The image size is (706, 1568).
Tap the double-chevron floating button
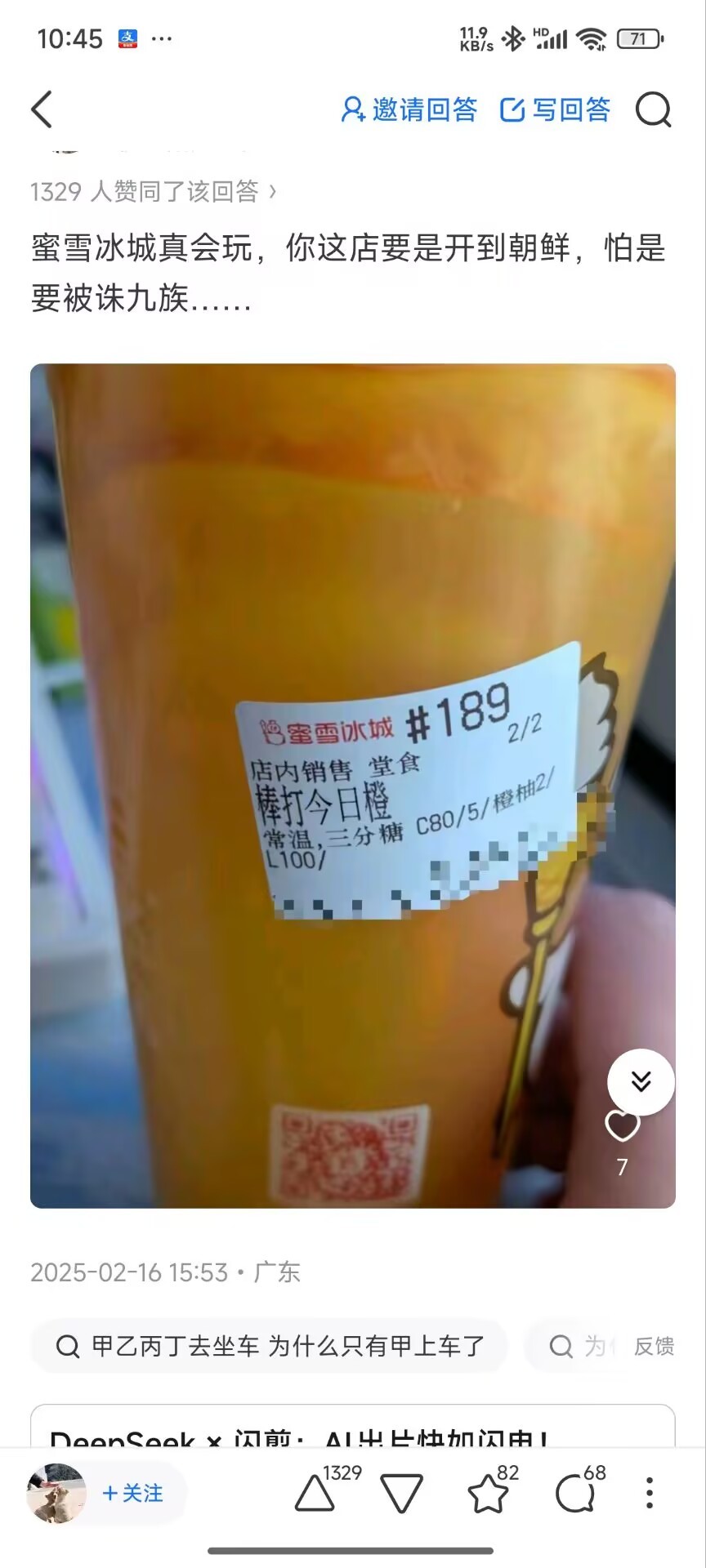click(641, 1081)
